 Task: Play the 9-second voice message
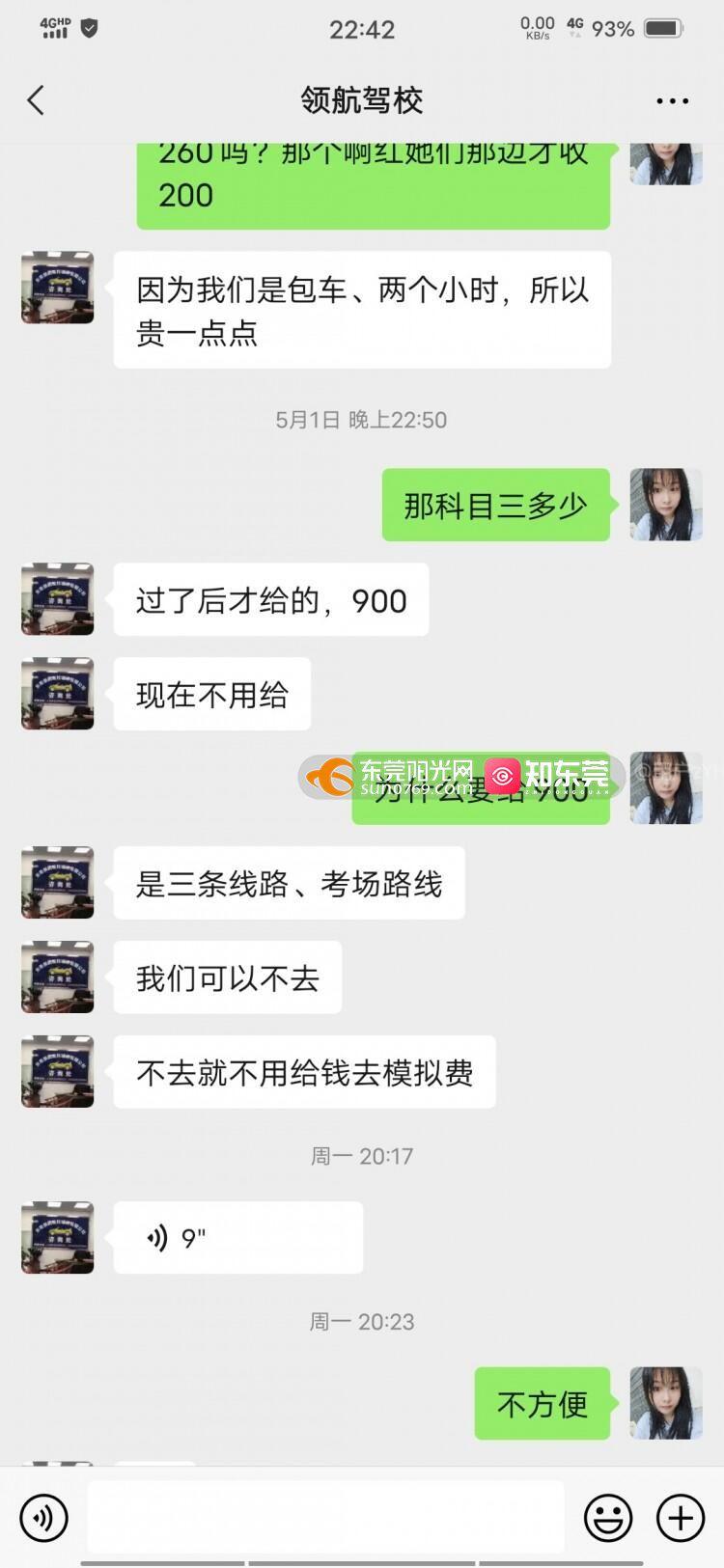(237, 1238)
